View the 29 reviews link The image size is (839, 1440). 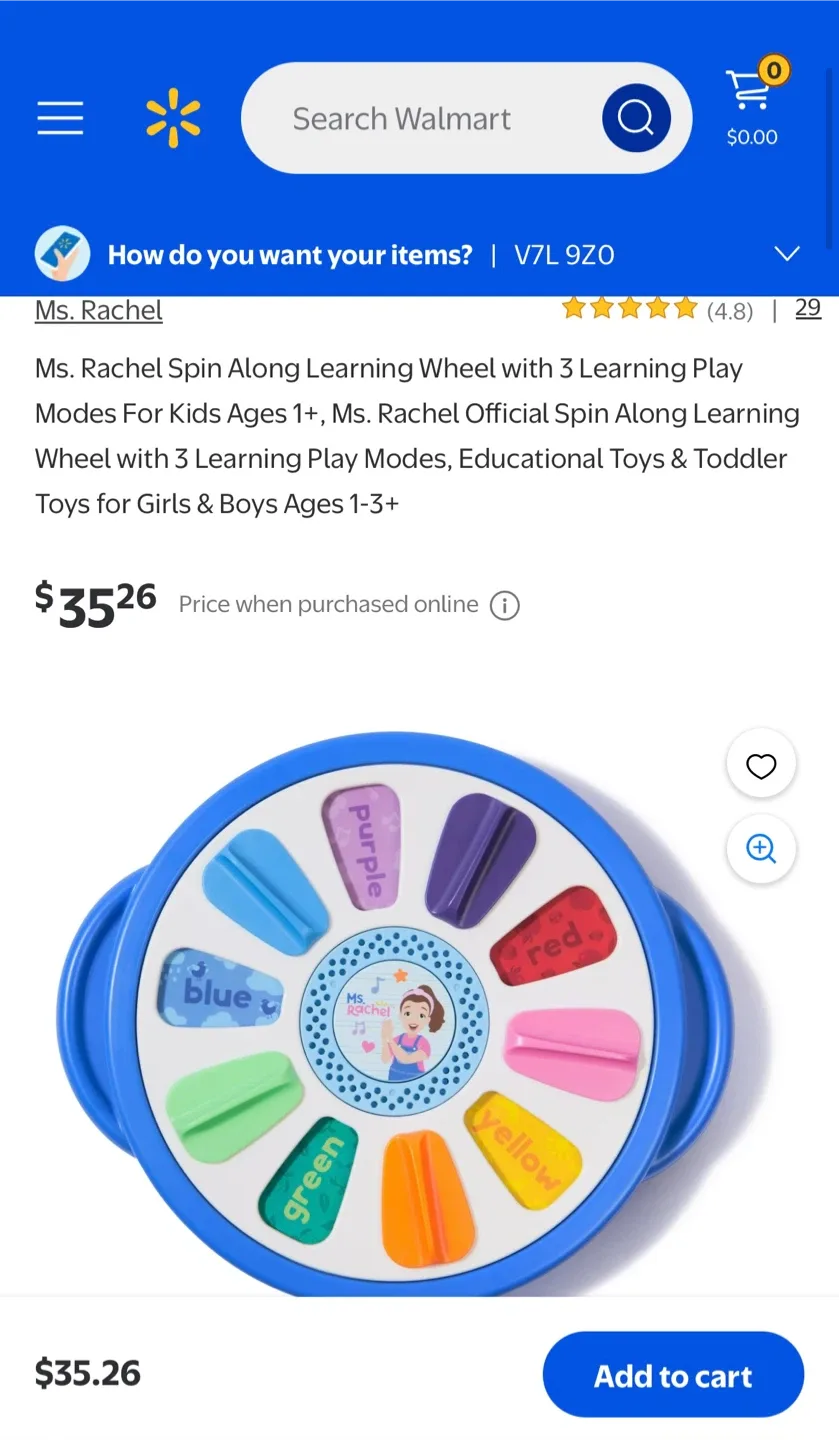pyautogui.click(x=808, y=309)
